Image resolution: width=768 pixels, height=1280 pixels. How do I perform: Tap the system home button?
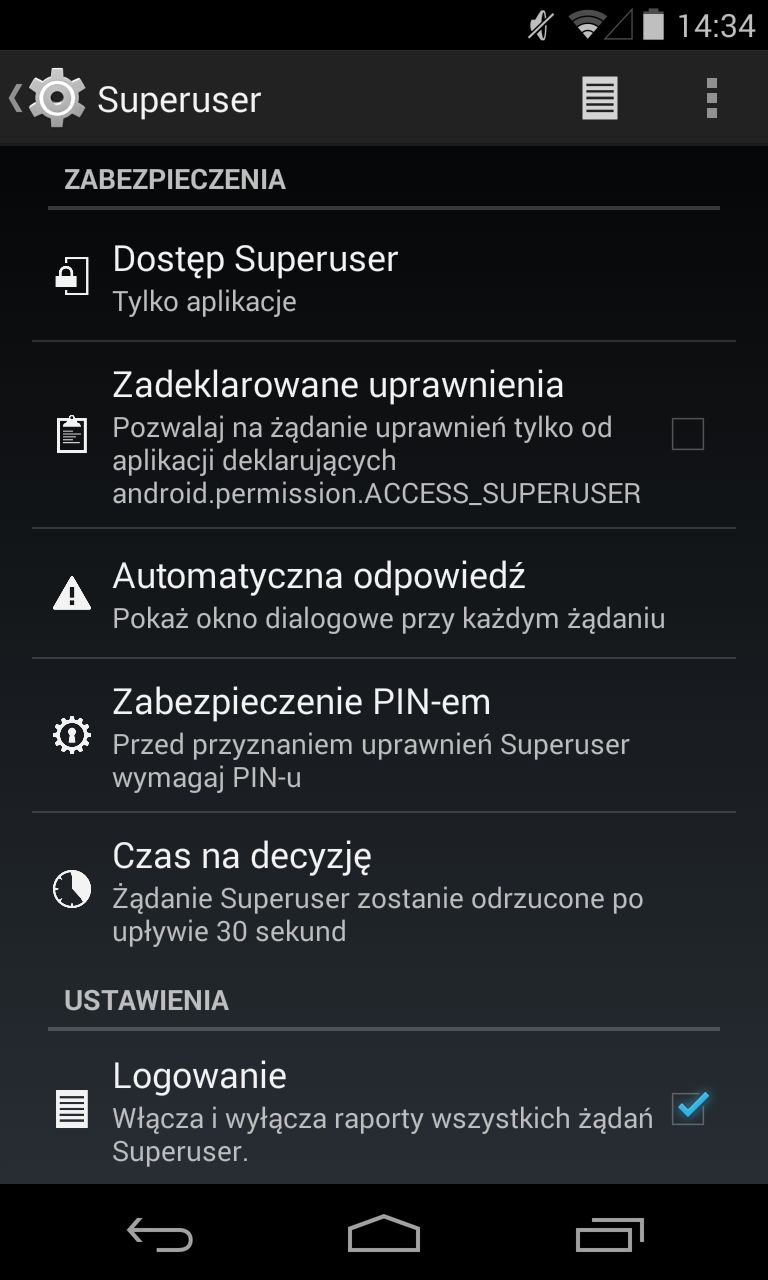click(384, 1235)
